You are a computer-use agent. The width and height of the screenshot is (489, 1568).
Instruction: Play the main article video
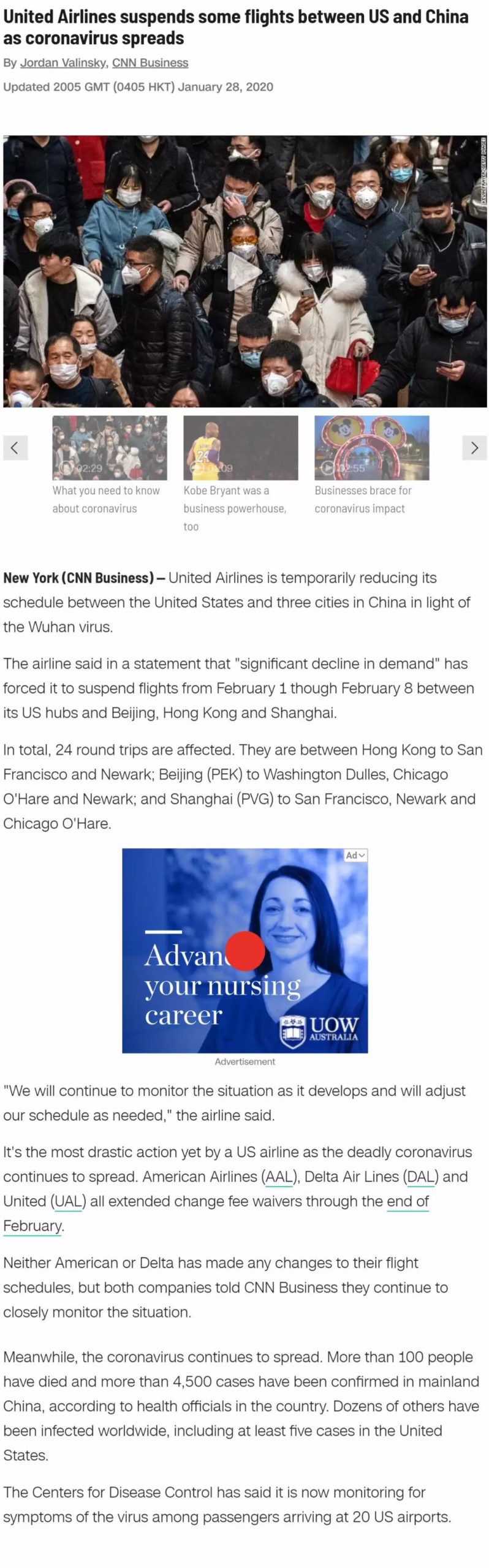coord(245,271)
